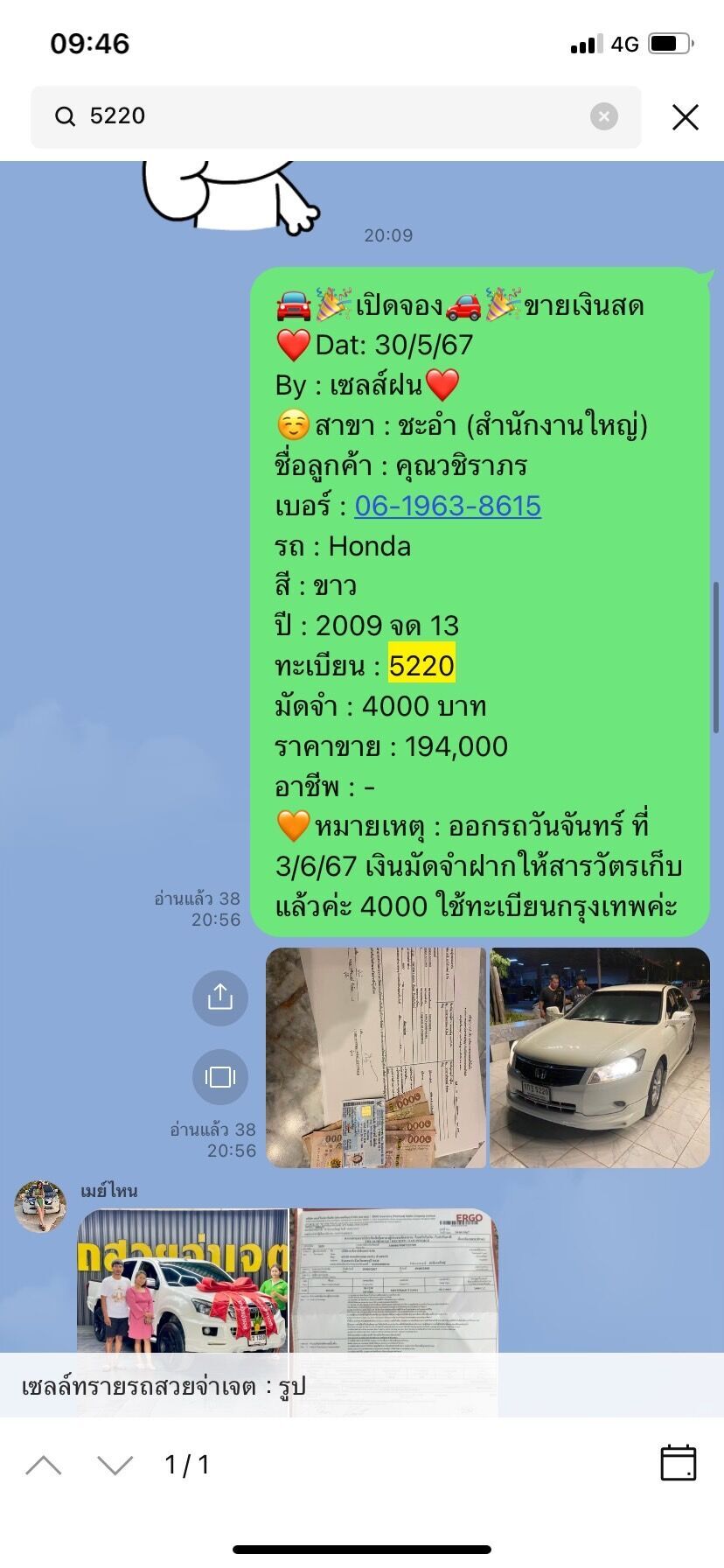Open the white pickup truck delivery photo

tap(183, 1312)
